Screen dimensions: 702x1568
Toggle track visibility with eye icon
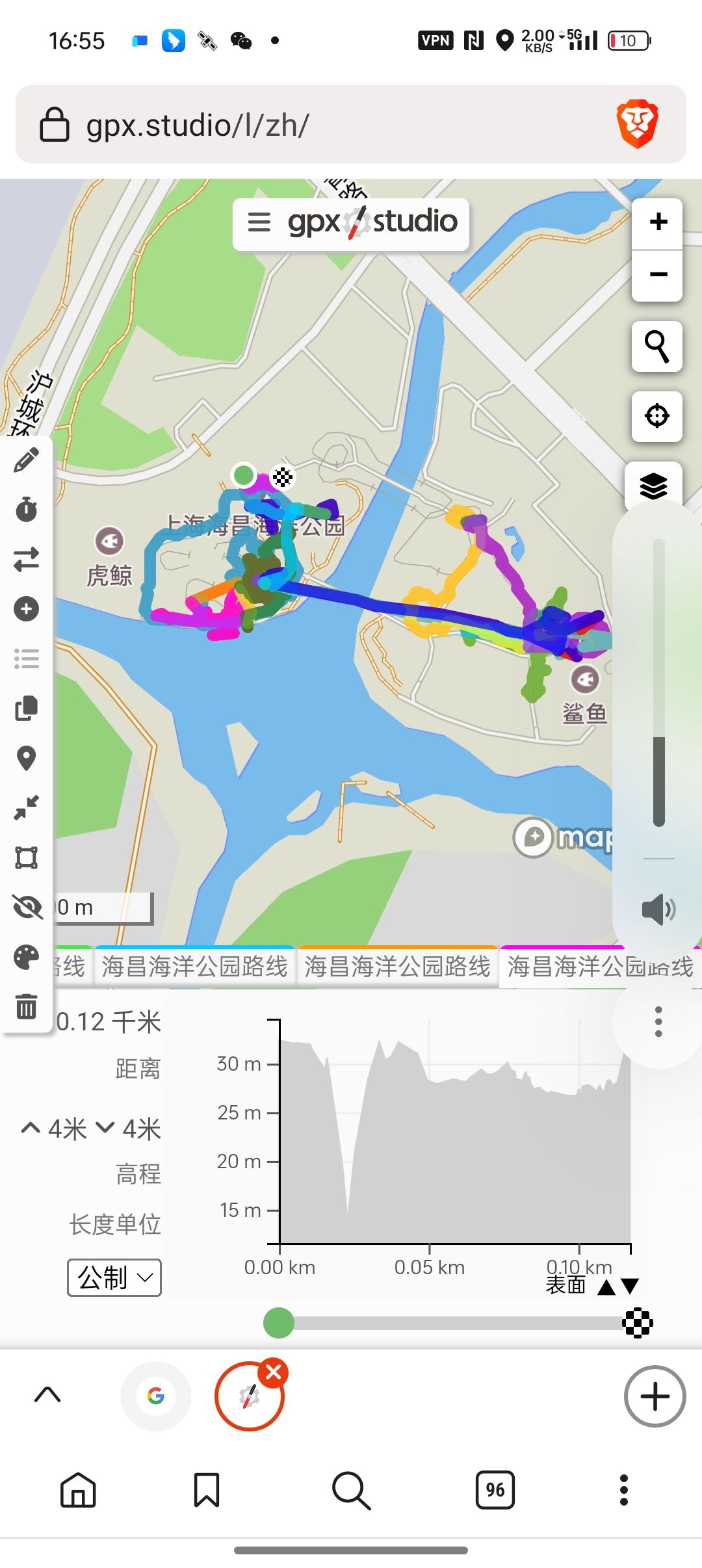tap(27, 907)
